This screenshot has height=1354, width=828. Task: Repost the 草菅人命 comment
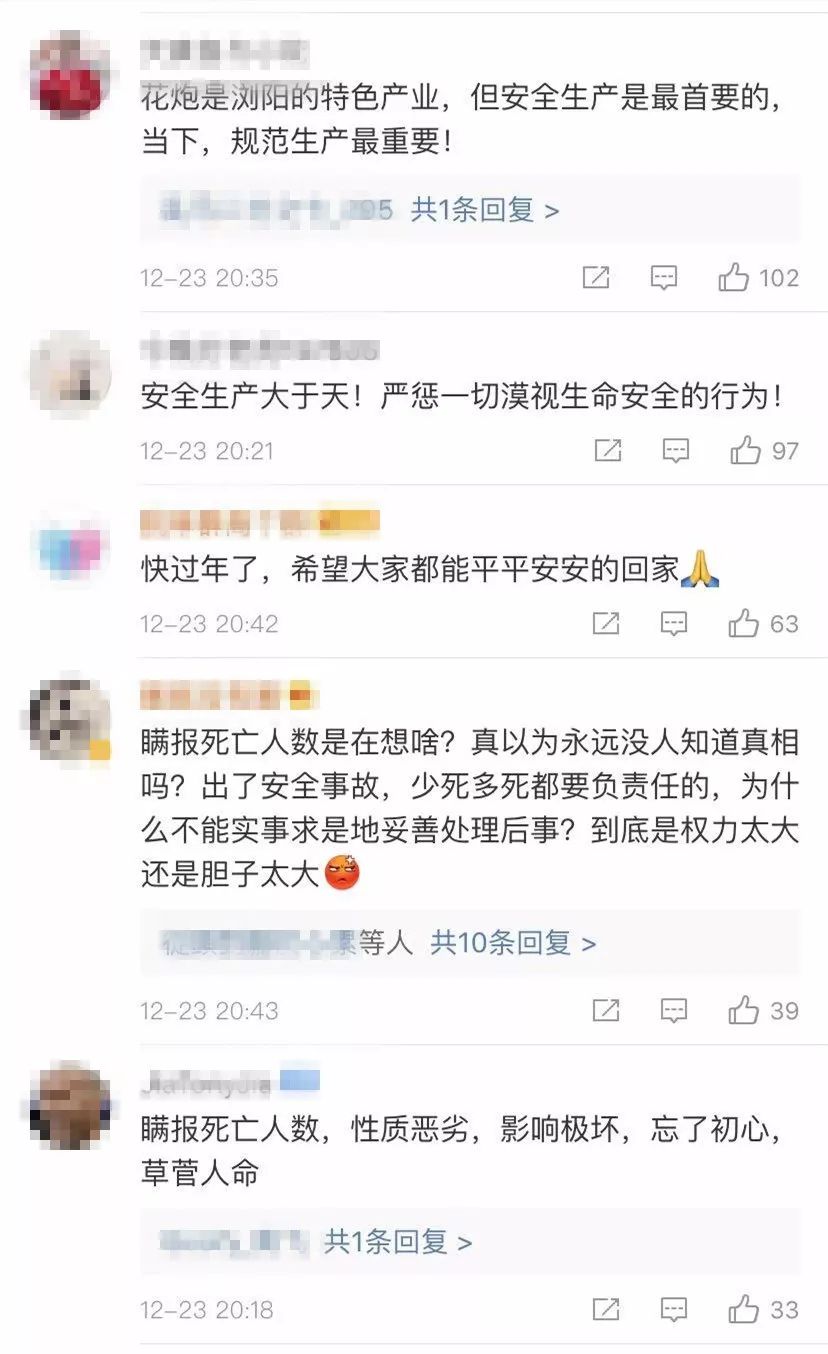pyautogui.click(x=606, y=1309)
